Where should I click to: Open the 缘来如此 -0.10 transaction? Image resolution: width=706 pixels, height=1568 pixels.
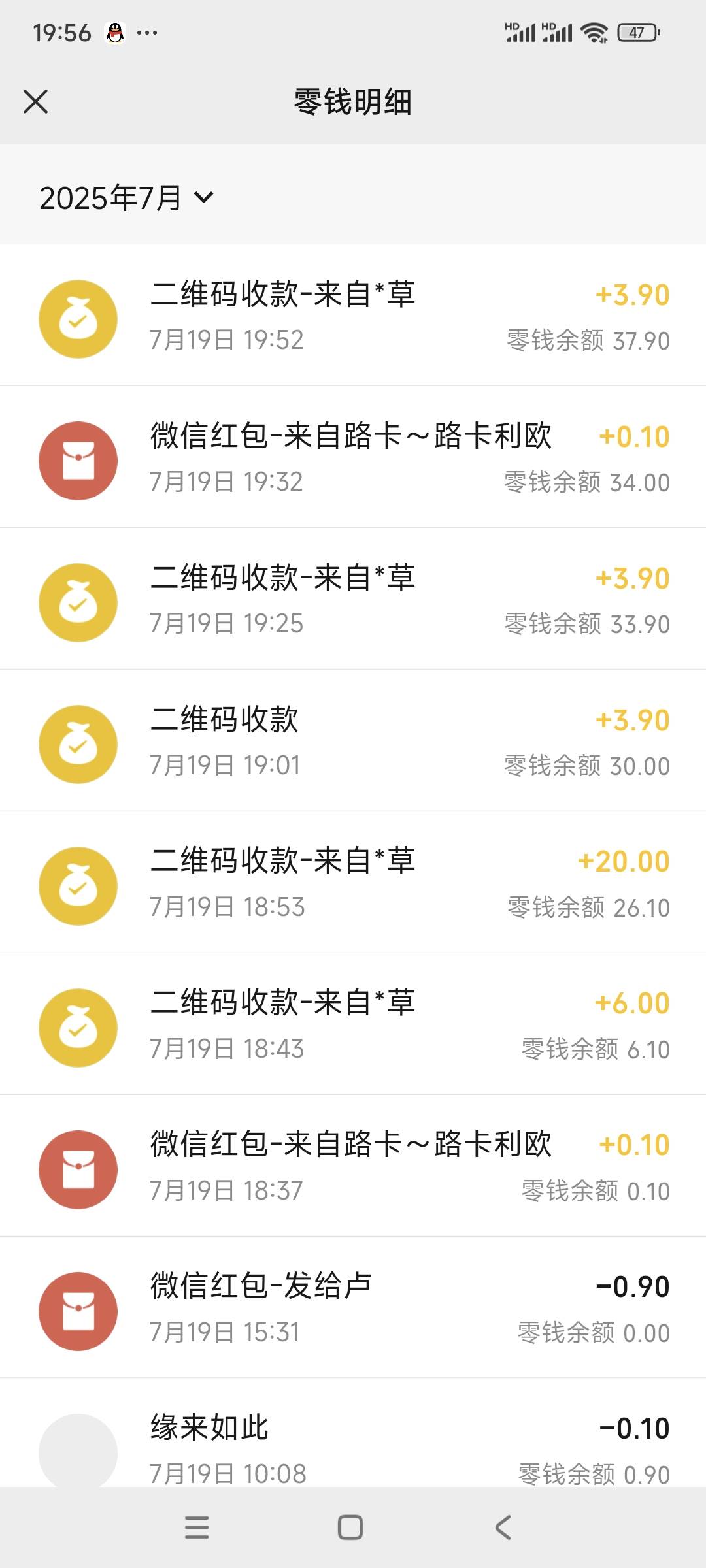(x=353, y=1433)
